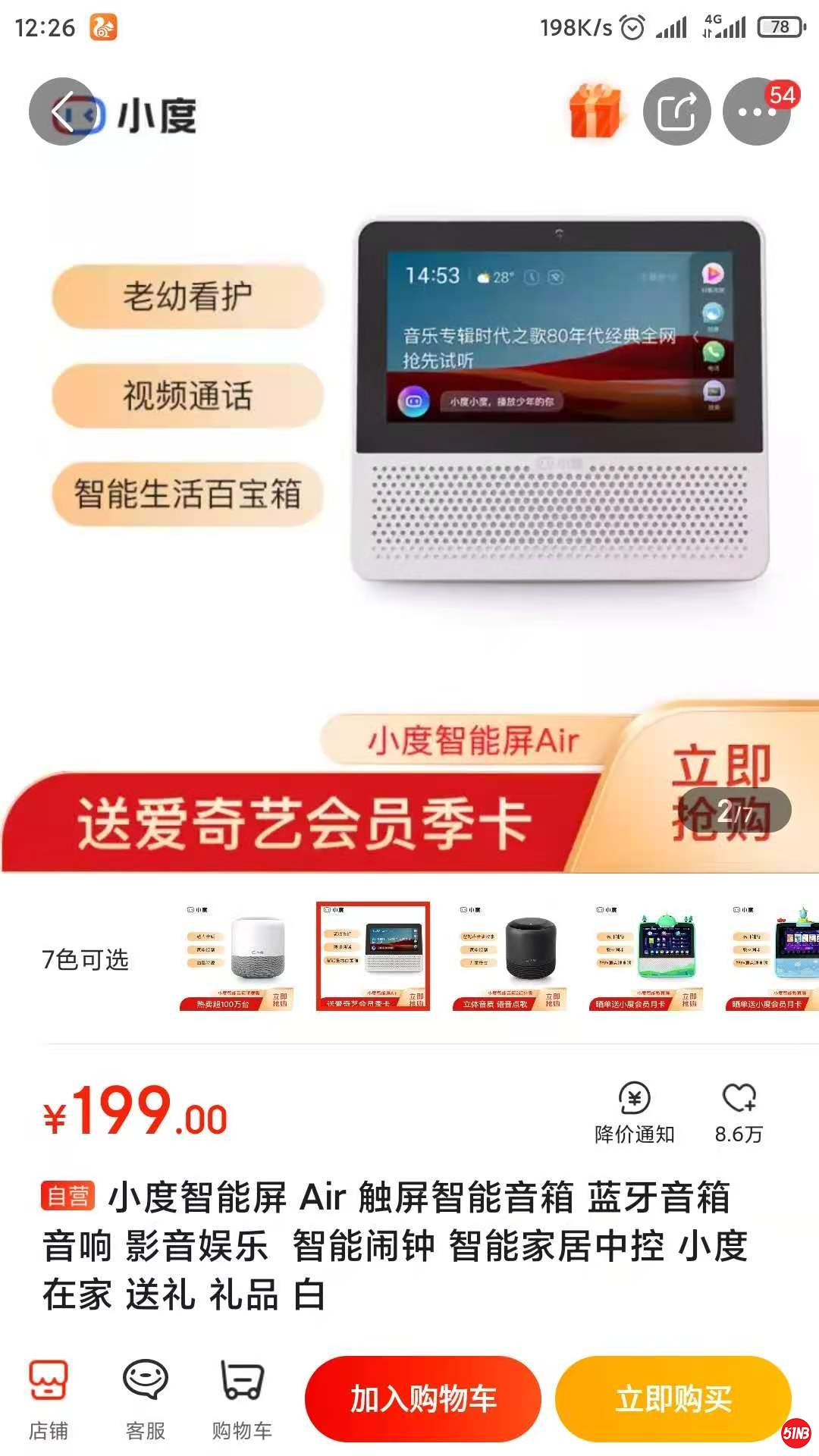Turn on 降价通知 price drop alert
The height and width of the screenshot is (1456, 819).
634,1112
